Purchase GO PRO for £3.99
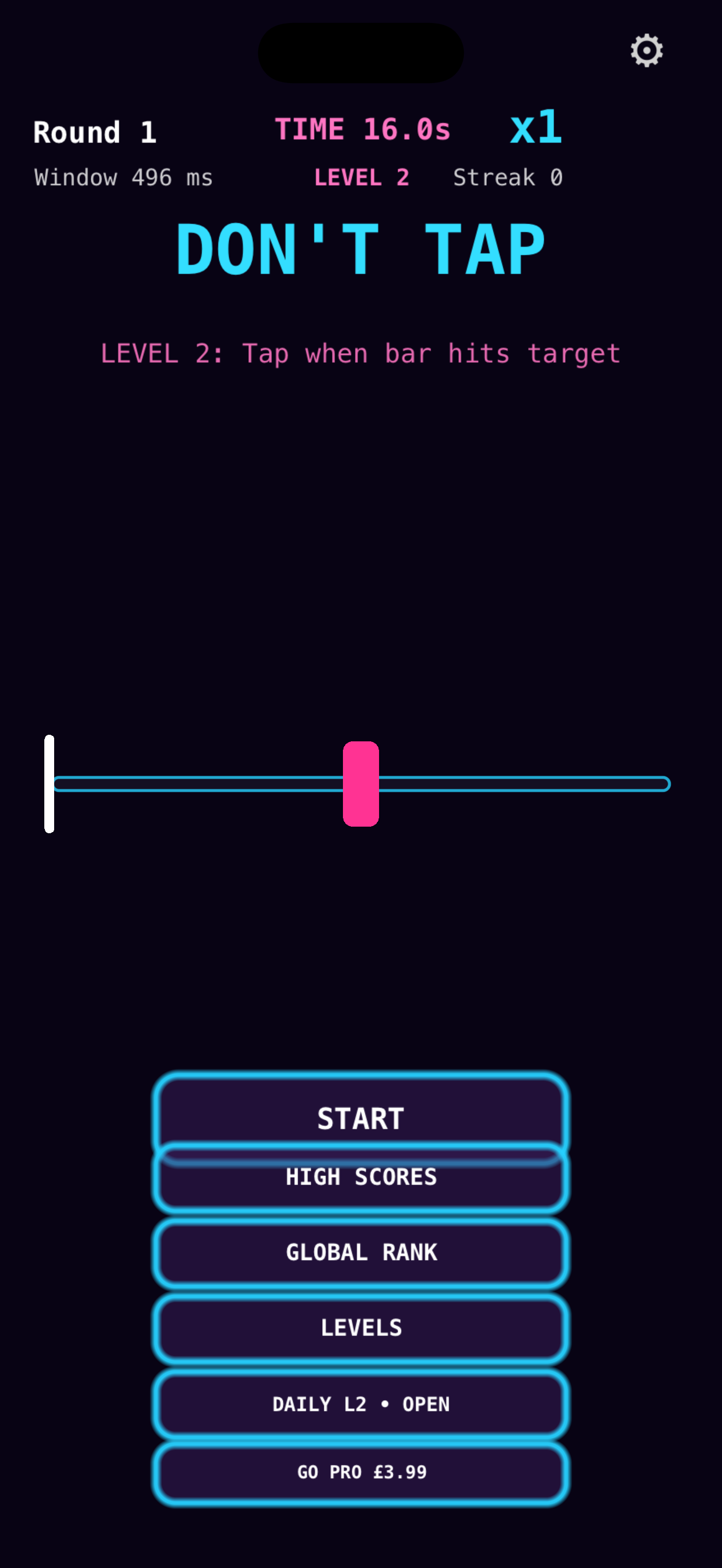The image size is (722, 1568). click(x=362, y=1472)
